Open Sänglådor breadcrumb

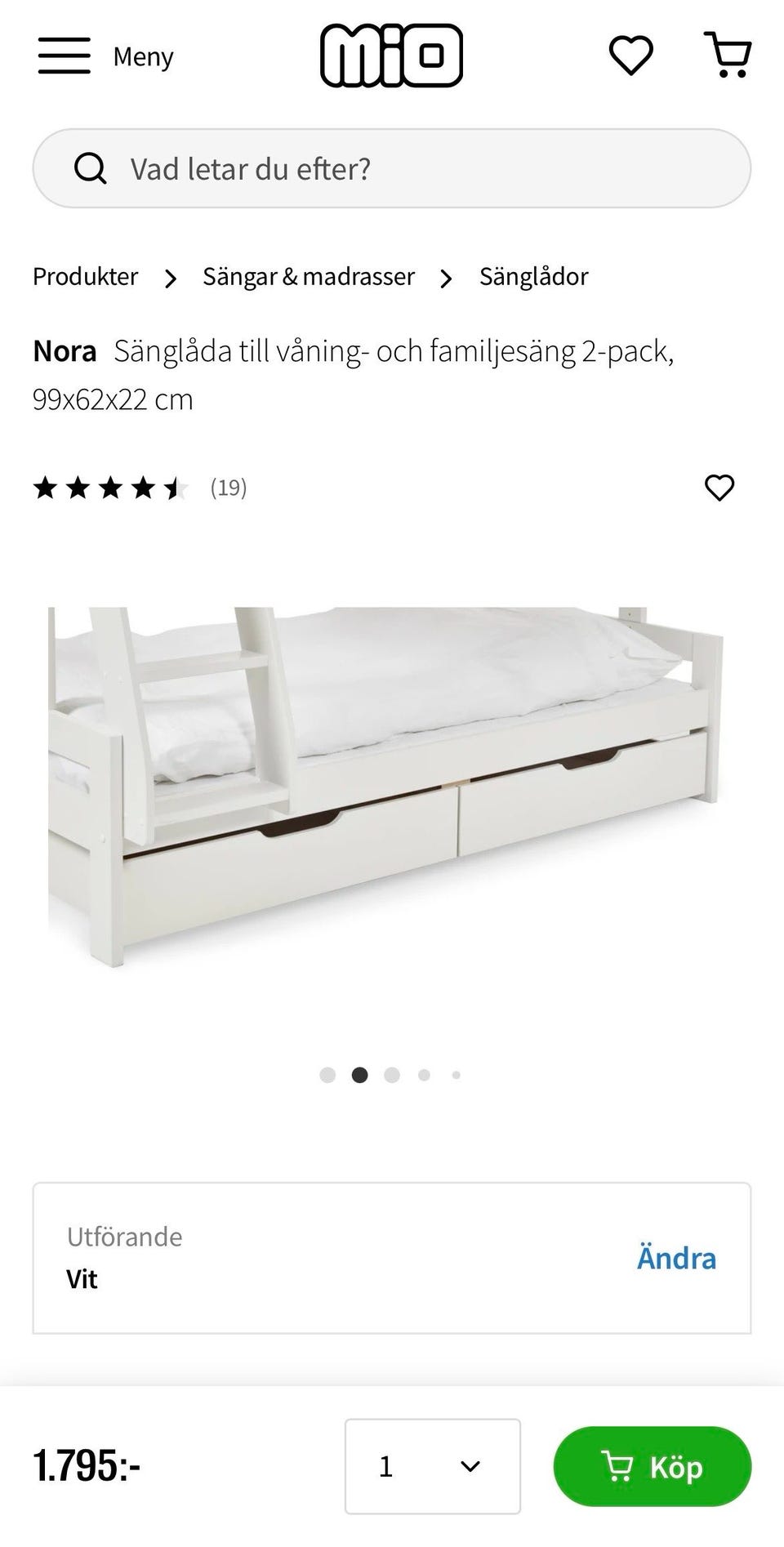(x=533, y=277)
